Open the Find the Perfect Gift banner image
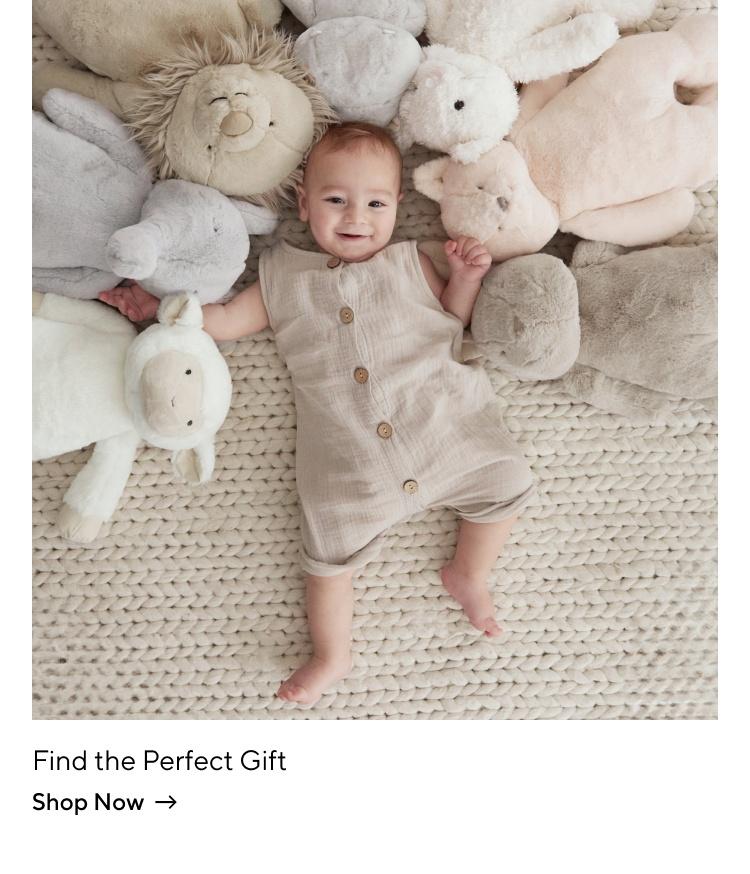 point(374,360)
